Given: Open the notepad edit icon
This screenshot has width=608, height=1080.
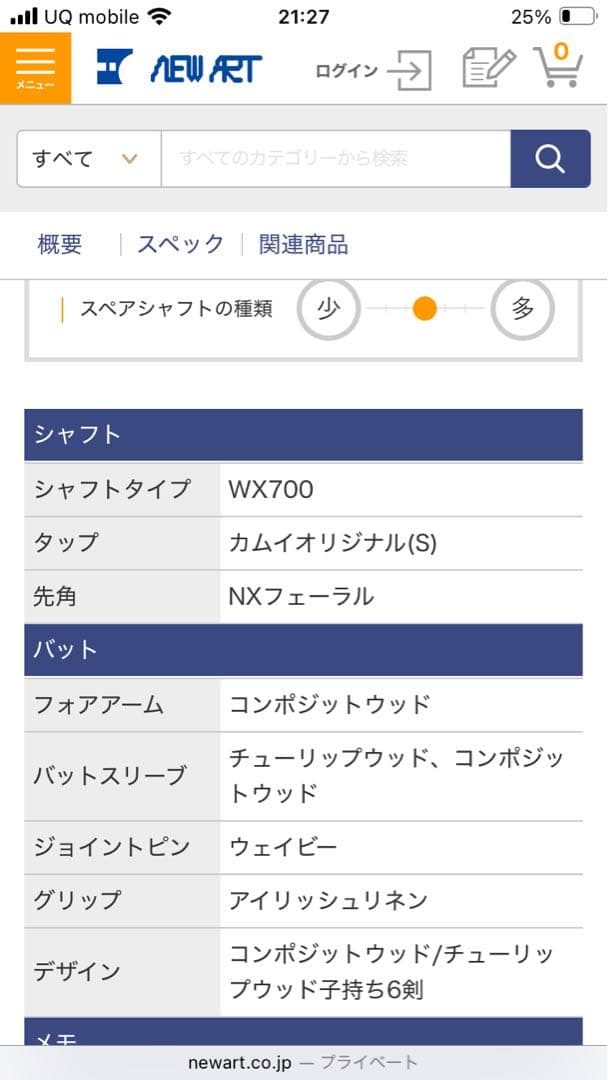Looking at the screenshot, I should pyautogui.click(x=488, y=68).
